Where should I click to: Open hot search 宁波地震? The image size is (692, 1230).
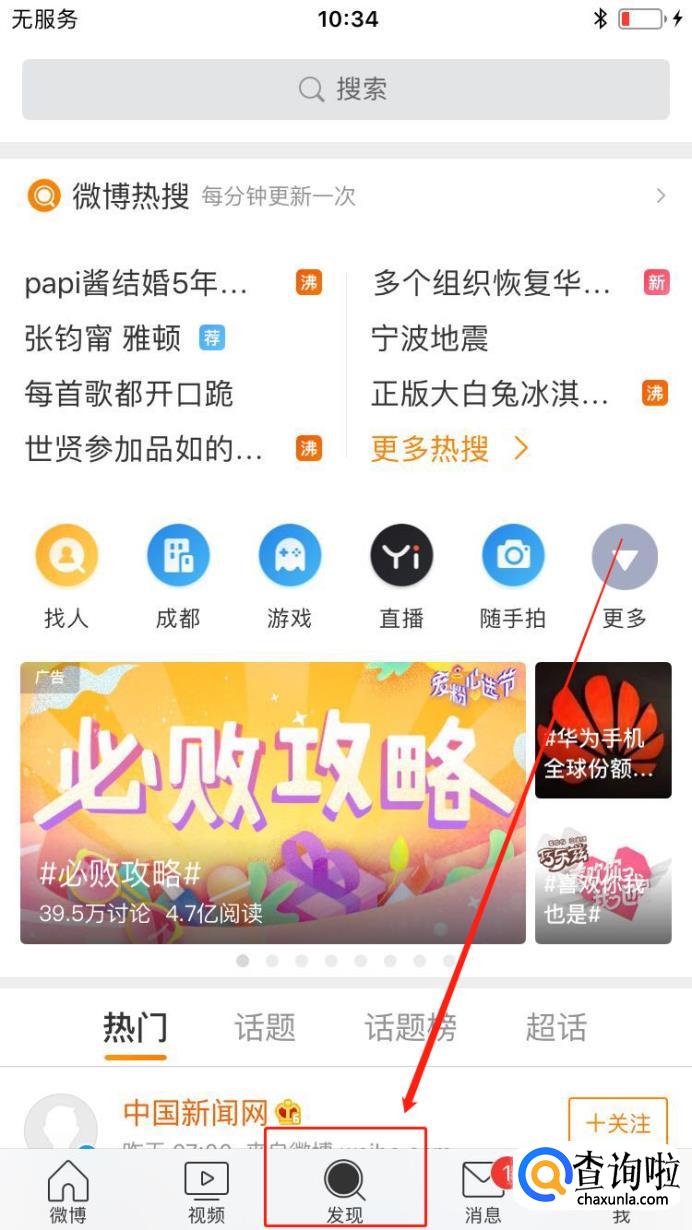tap(430, 339)
